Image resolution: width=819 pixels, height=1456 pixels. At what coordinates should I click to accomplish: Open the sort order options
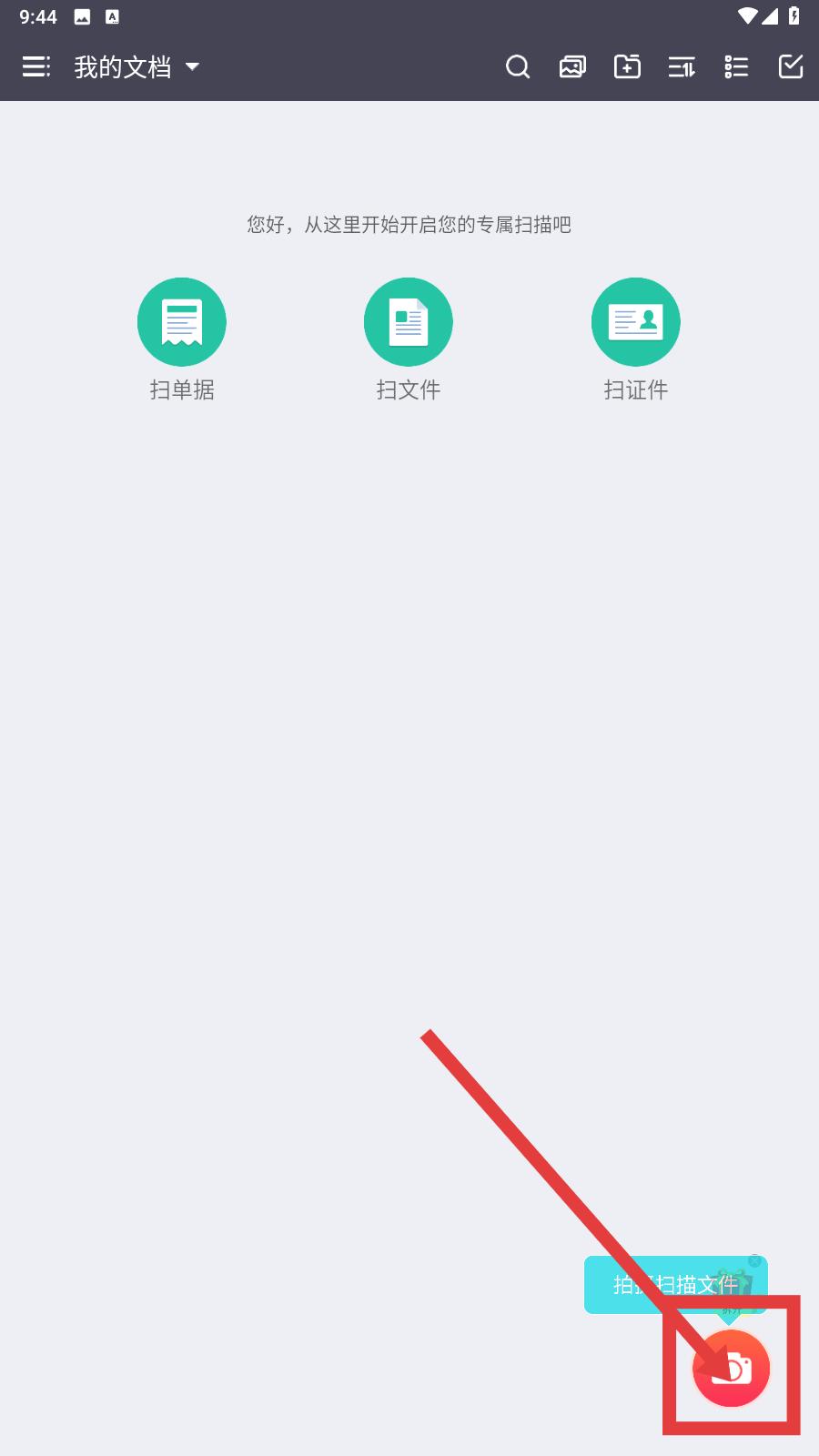click(x=682, y=66)
